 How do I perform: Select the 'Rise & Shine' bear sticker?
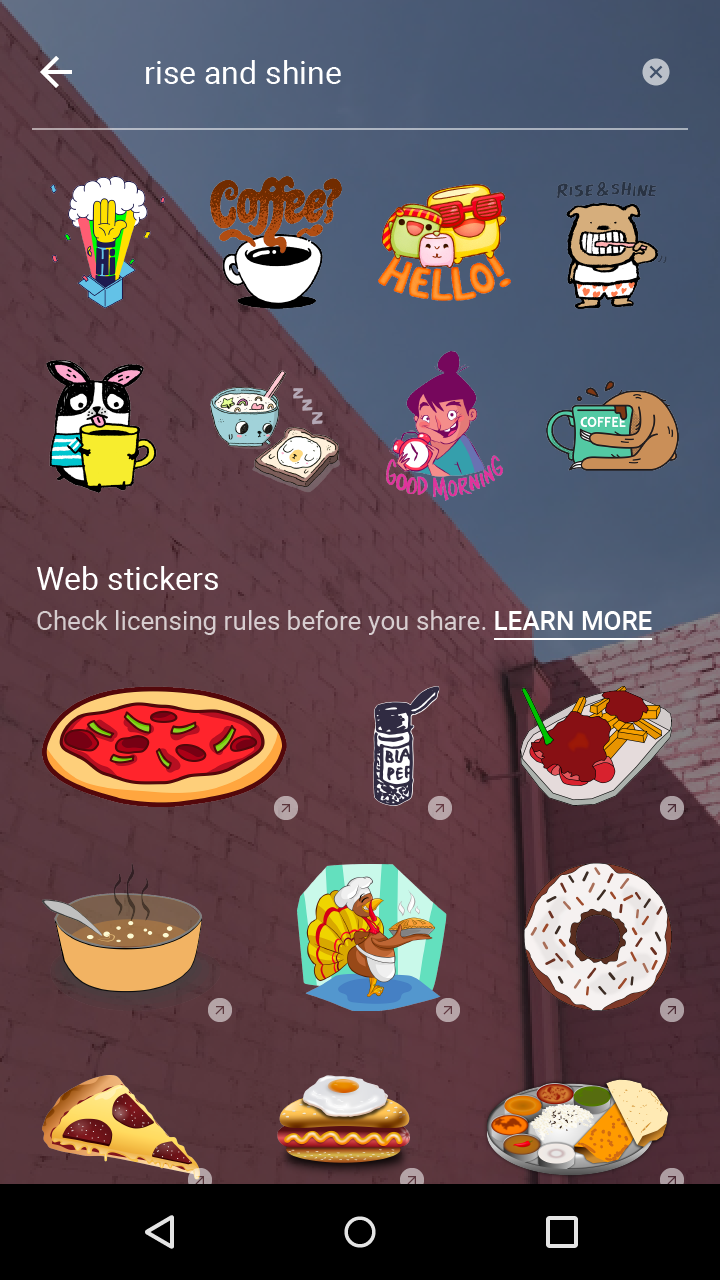tap(610, 245)
